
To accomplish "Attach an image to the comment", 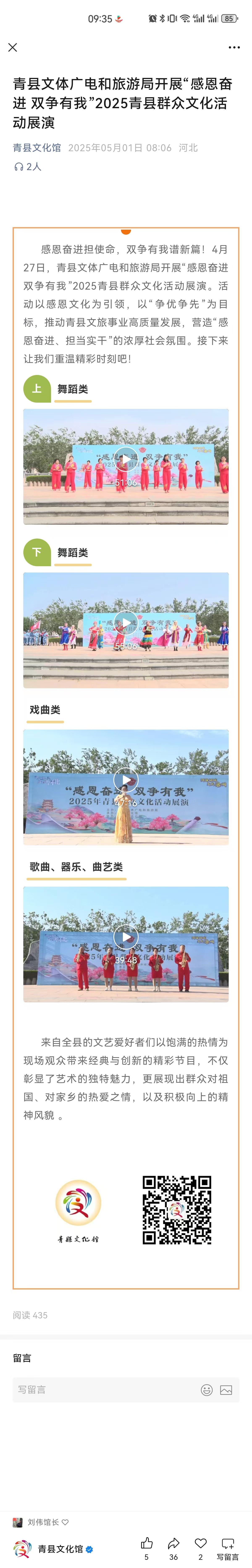I will 226,1390.
